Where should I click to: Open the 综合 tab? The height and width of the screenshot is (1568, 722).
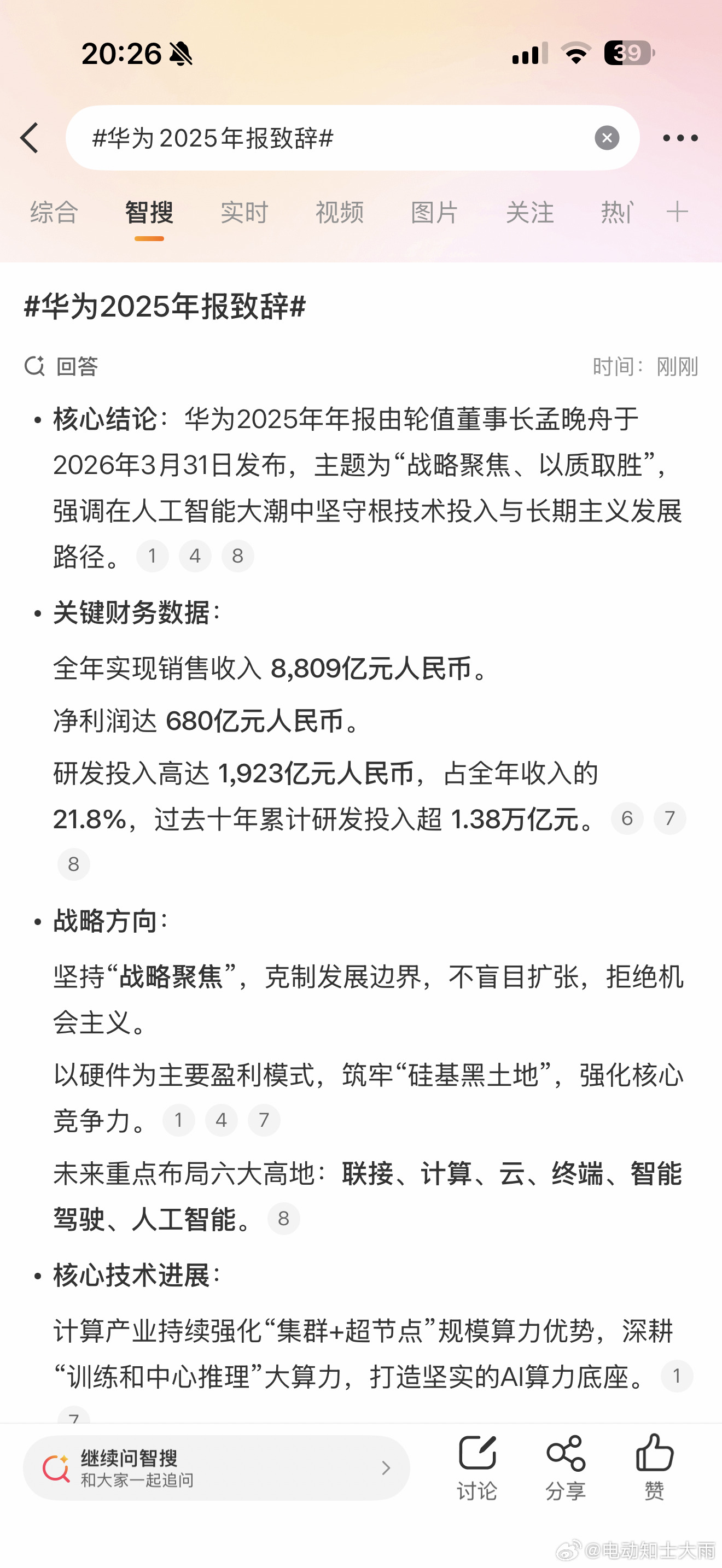coord(53,213)
